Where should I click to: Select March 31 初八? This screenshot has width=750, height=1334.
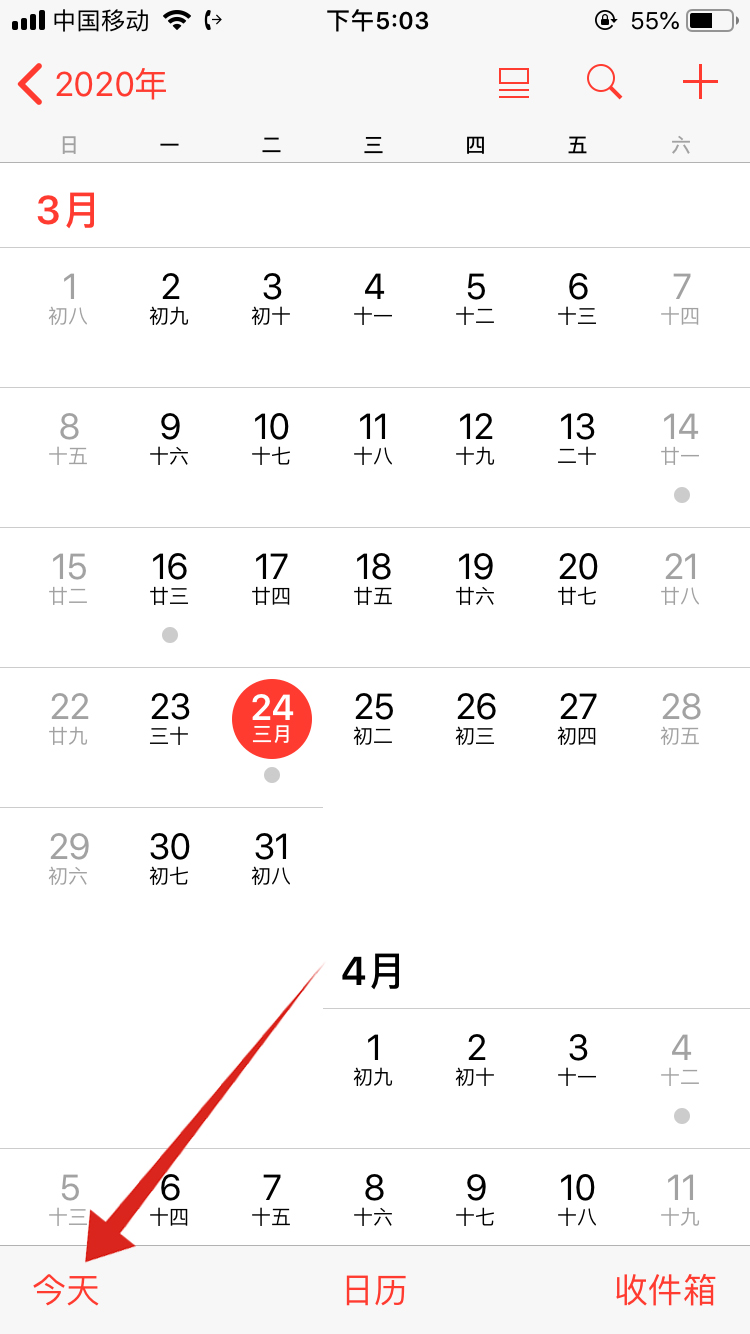point(271,856)
